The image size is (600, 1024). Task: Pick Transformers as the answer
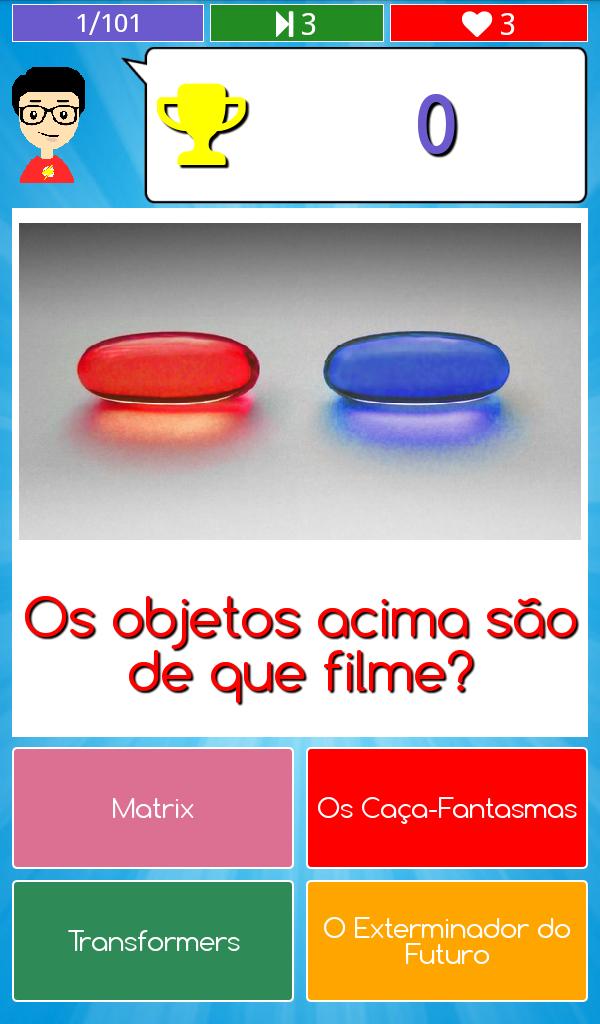pyautogui.click(x=153, y=941)
